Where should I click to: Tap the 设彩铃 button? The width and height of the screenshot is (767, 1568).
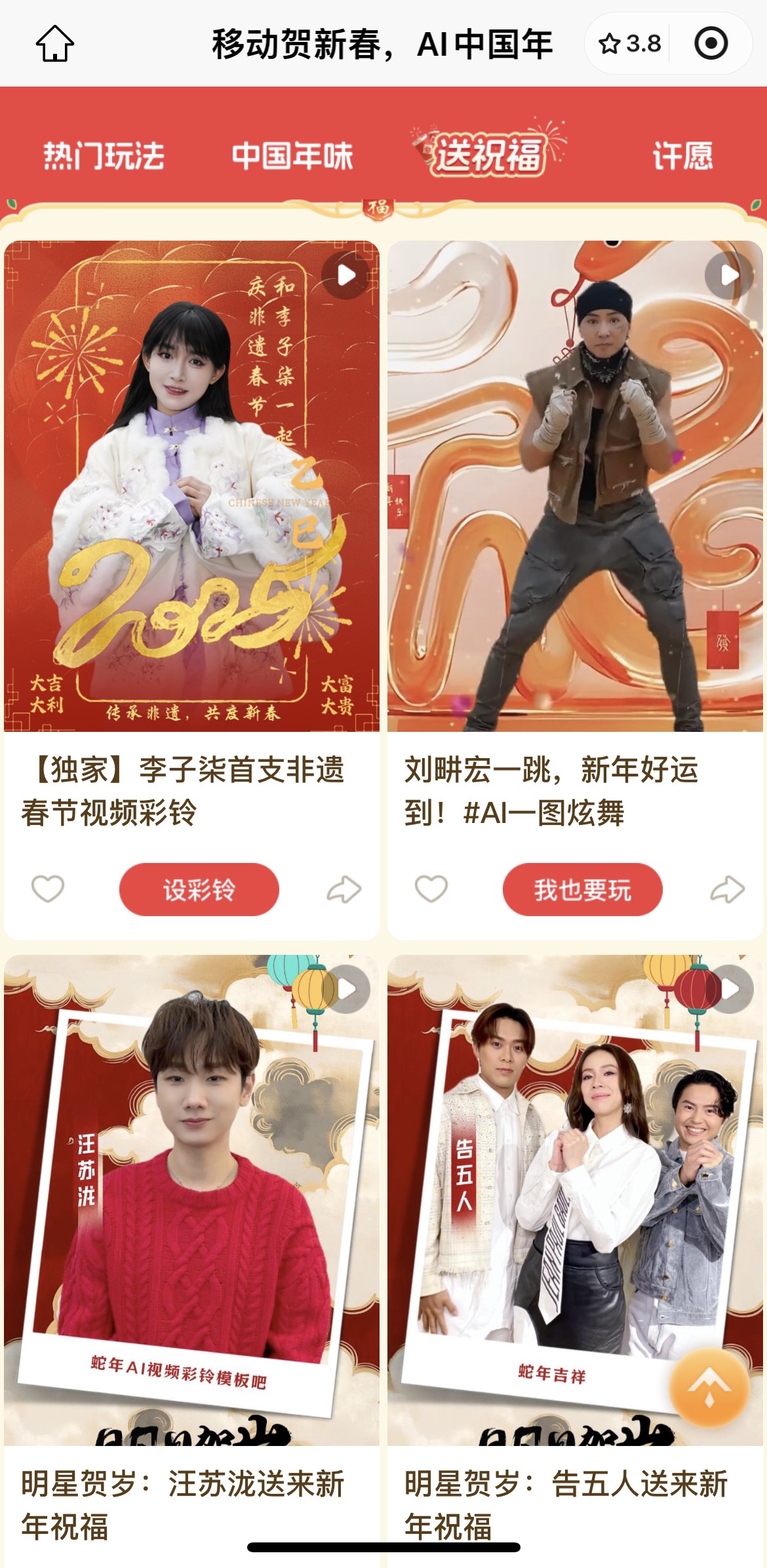pos(199,889)
